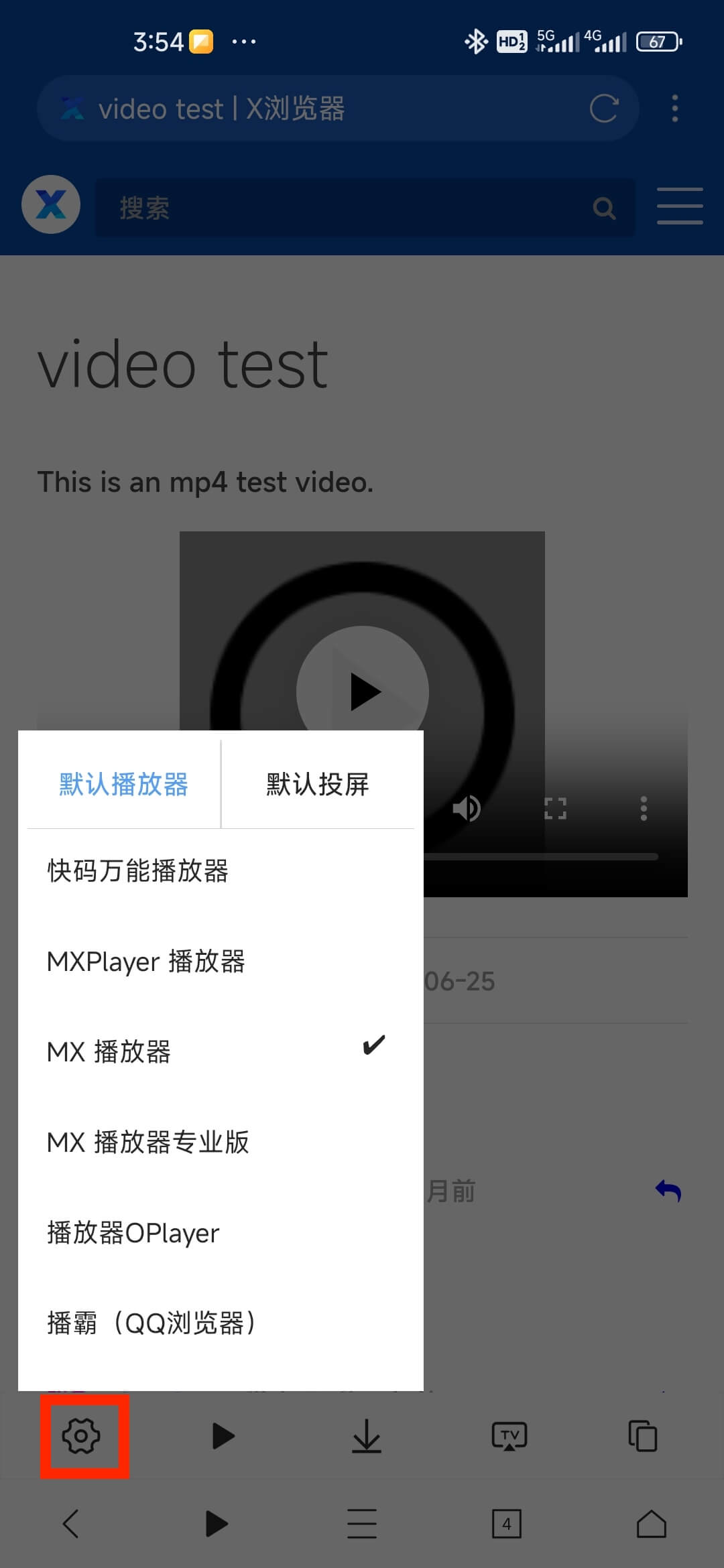Viewport: 724px width, 1568px height.
Task: Reload the page
Action: (603, 109)
